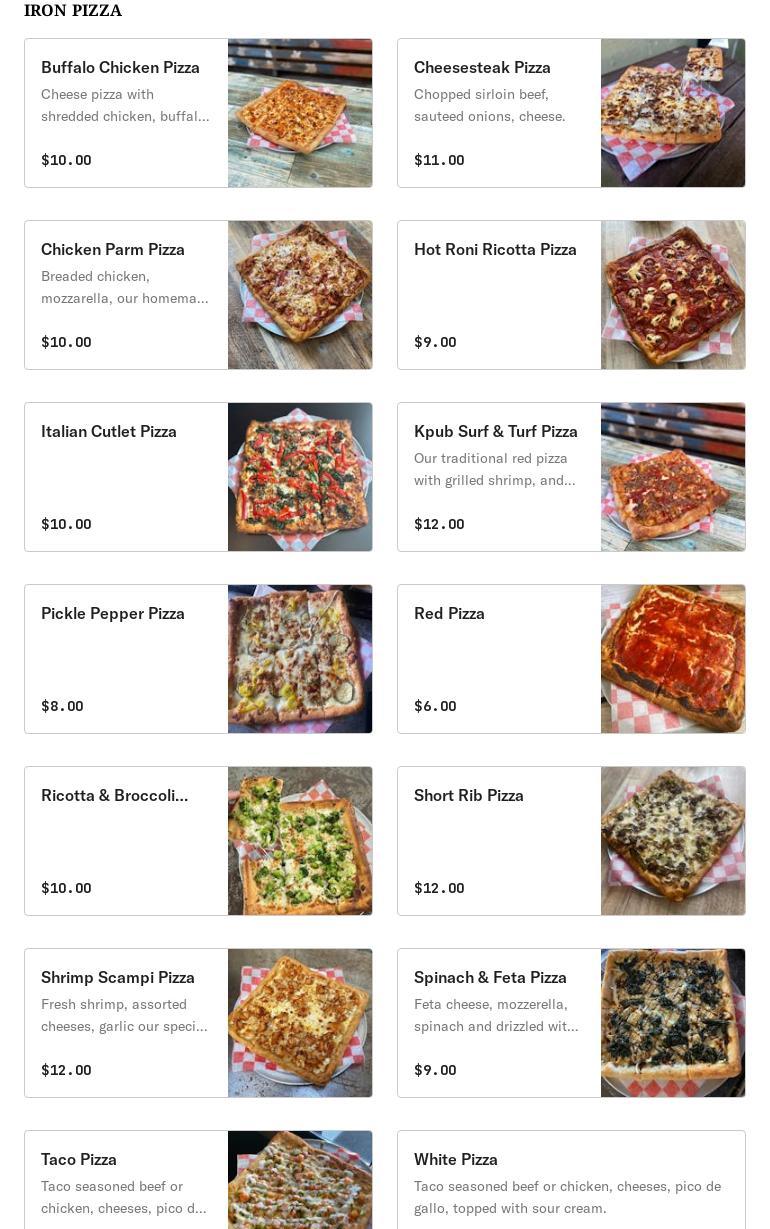Choose the Hot Roni Ricotta Pizza
The image size is (770, 1229).
click(x=571, y=295)
